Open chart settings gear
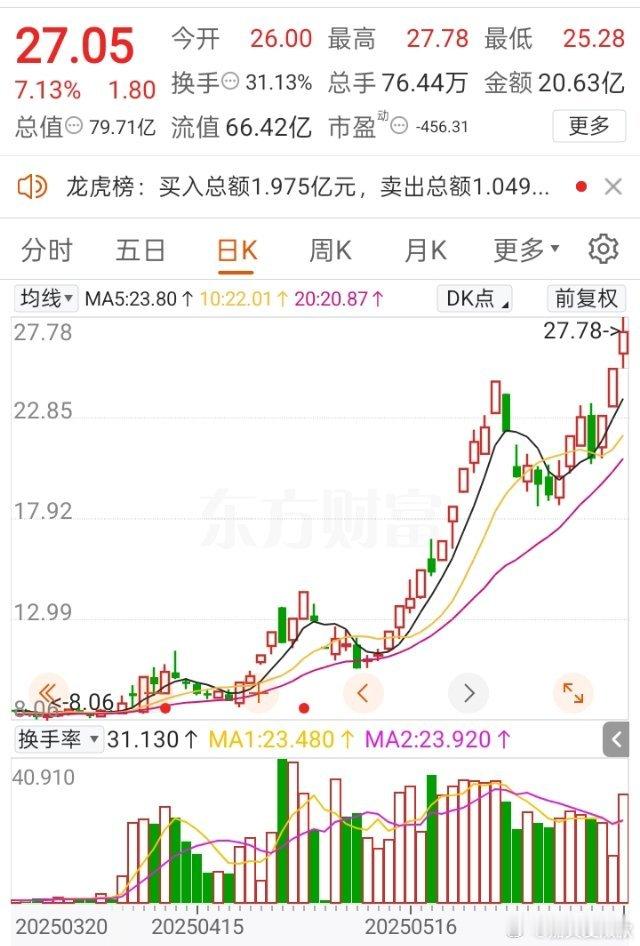Viewport: 640px width, 946px height. tap(603, 249)
